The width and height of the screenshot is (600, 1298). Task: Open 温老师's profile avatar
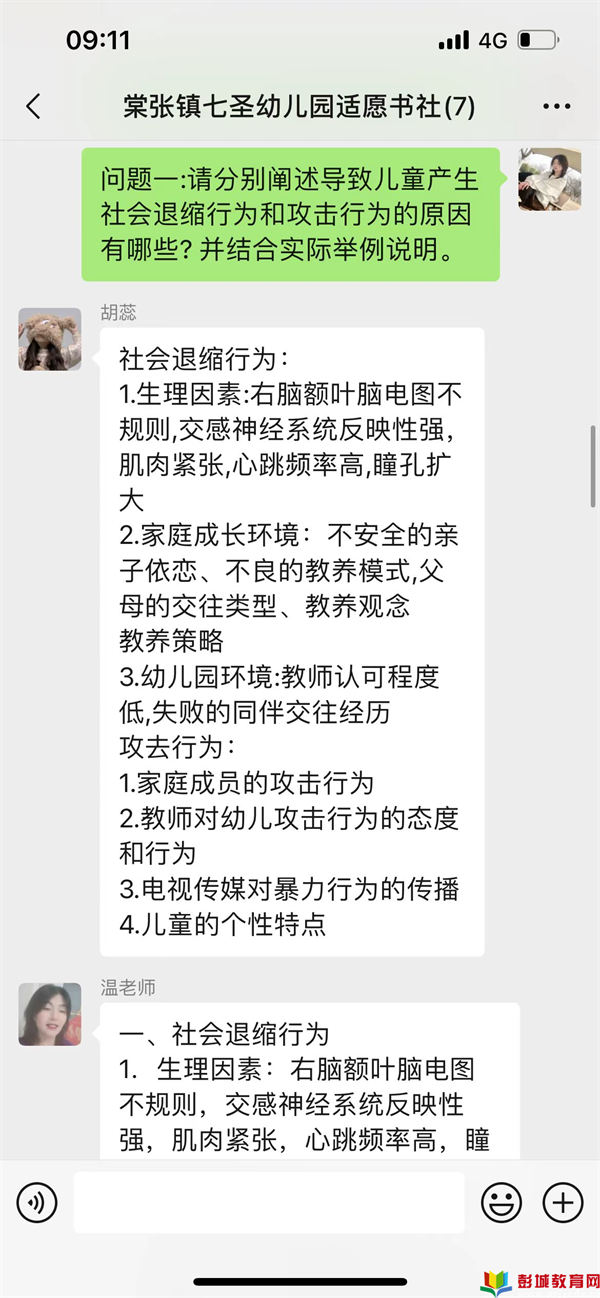pos(50,1014)
